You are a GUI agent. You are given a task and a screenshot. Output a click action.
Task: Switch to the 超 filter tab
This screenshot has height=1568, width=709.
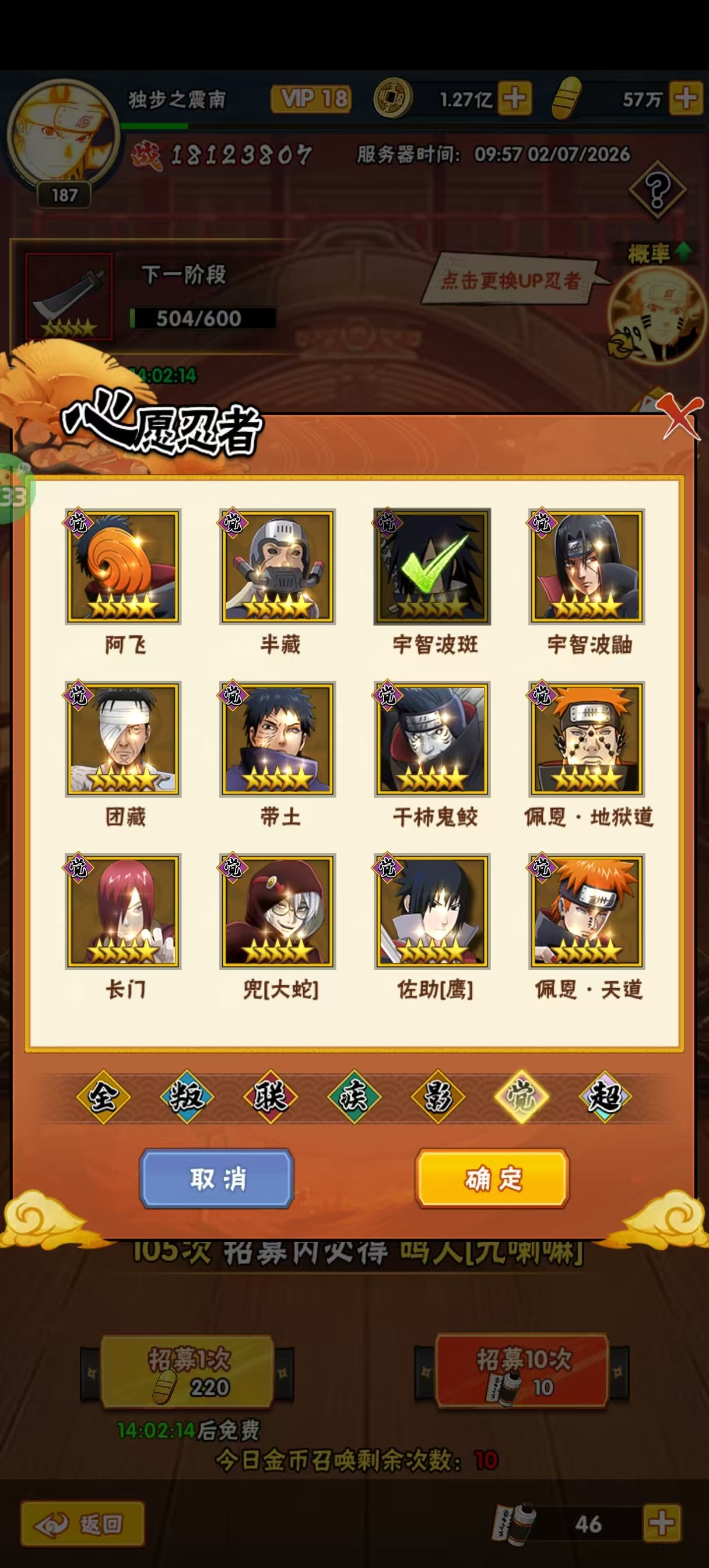[604, 1097]
